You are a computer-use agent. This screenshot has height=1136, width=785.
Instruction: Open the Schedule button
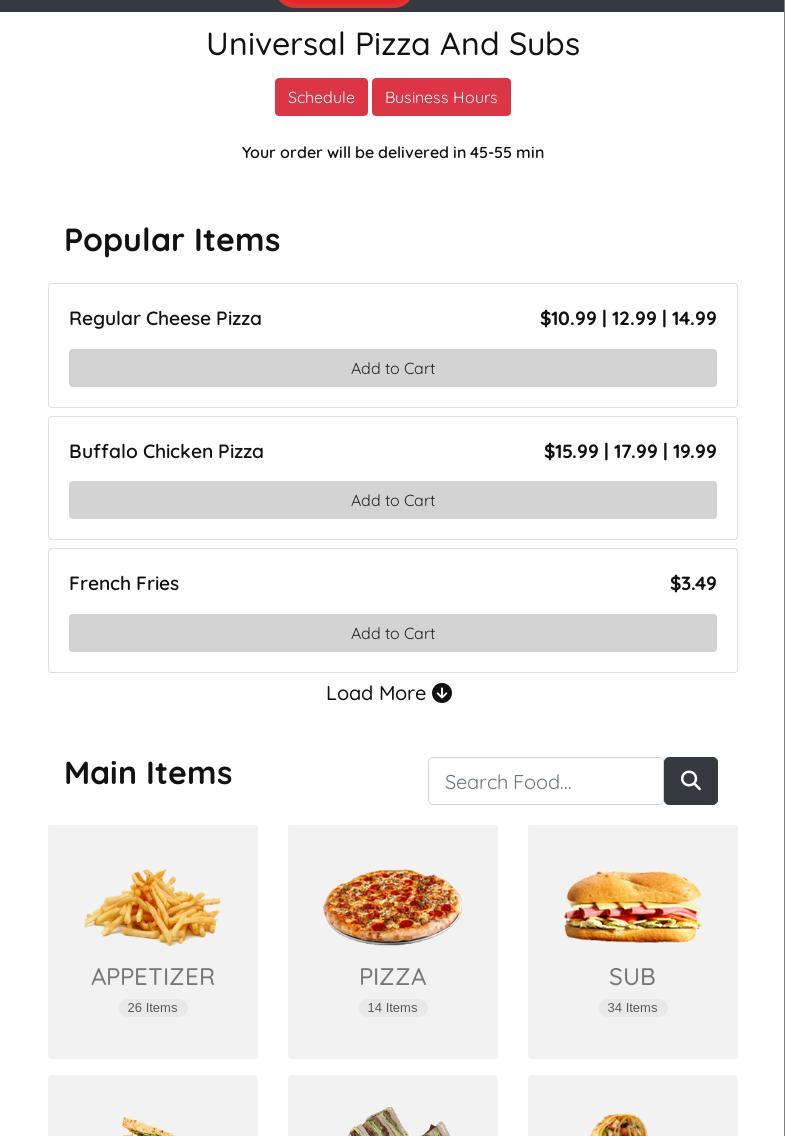click(321, 97)
